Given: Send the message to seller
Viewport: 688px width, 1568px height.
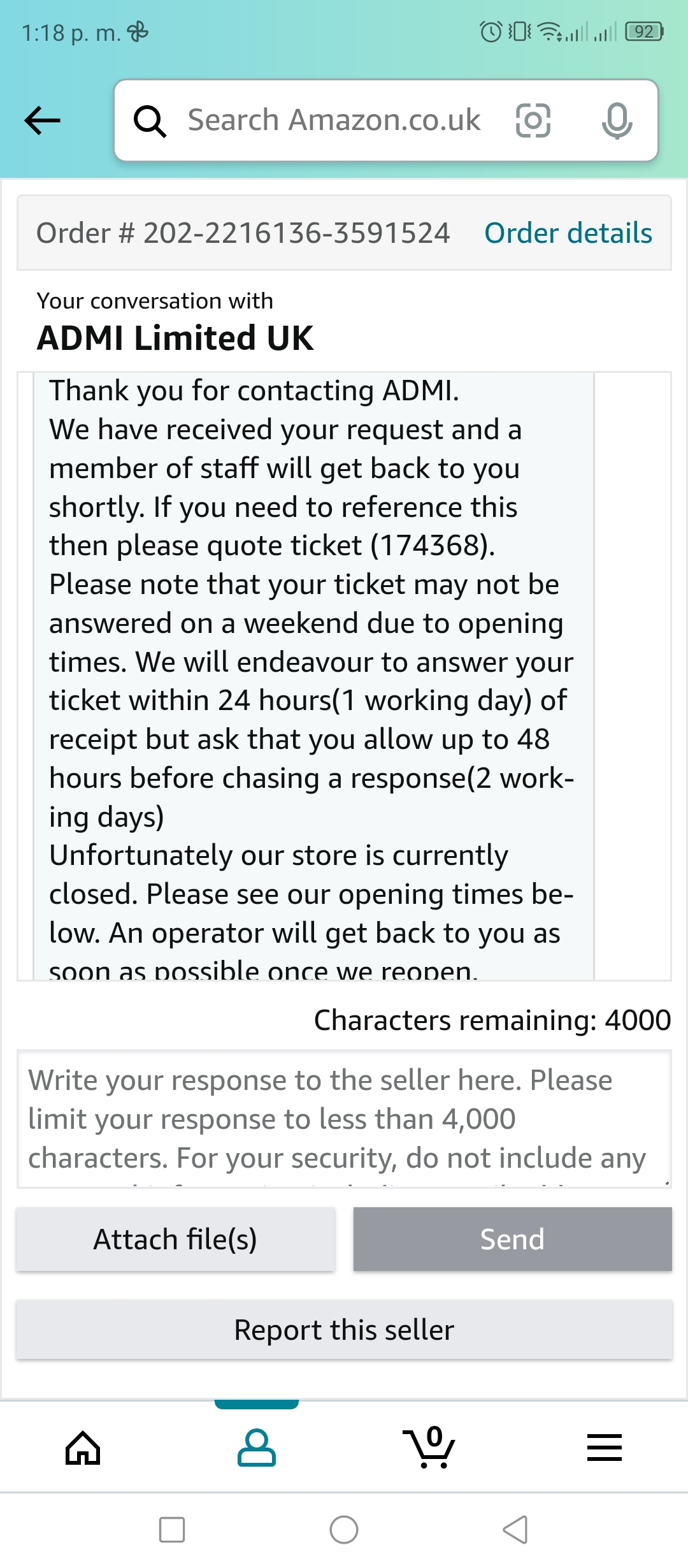Looking at the screenshot, I should [x=513, y=1239].
